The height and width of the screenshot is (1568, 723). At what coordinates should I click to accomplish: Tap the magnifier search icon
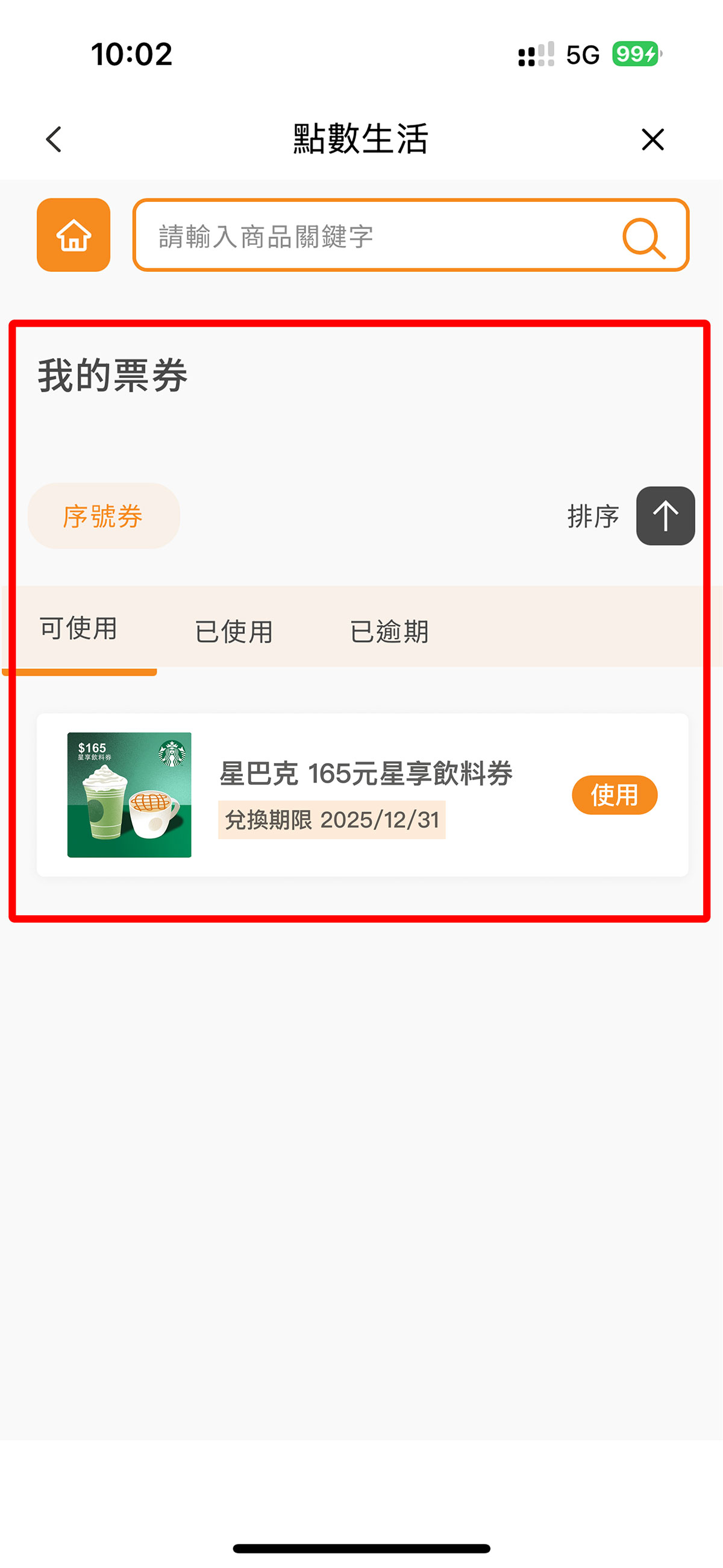pos(643,238)
